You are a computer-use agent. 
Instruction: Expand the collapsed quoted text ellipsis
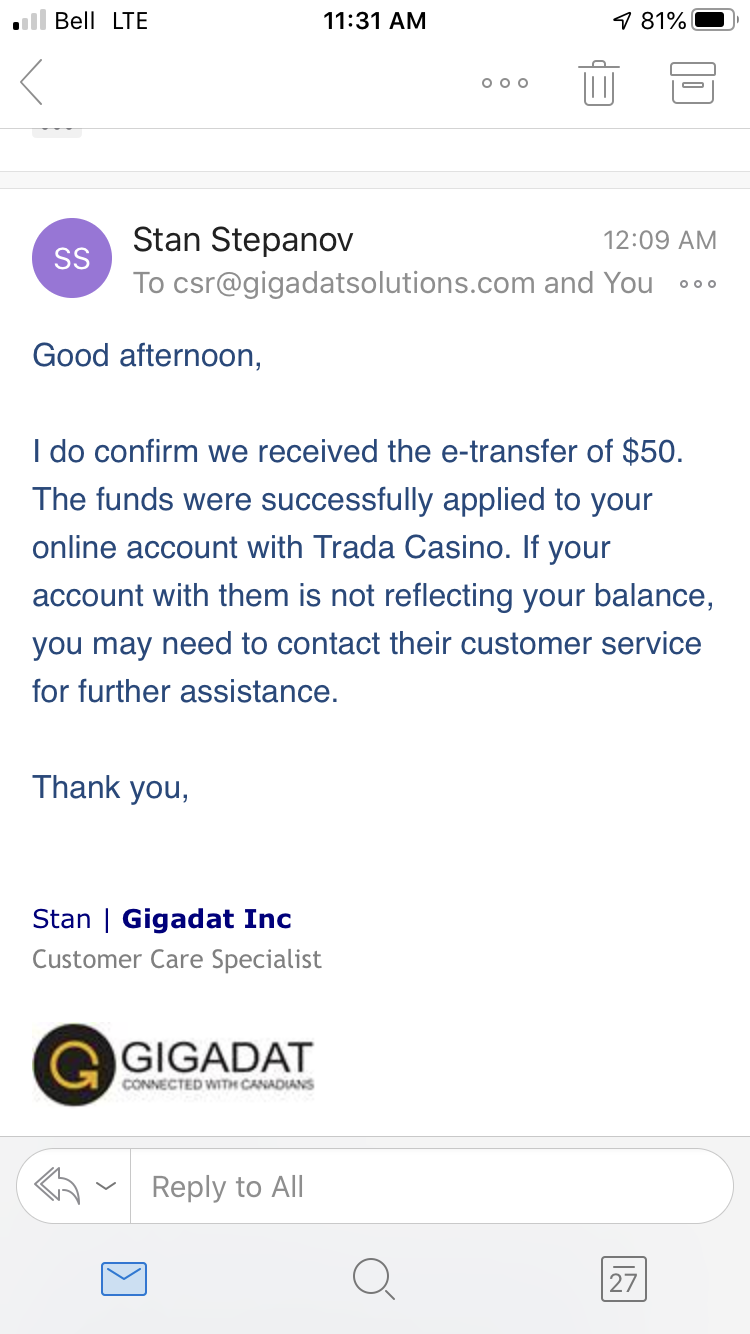pos(57,127)
